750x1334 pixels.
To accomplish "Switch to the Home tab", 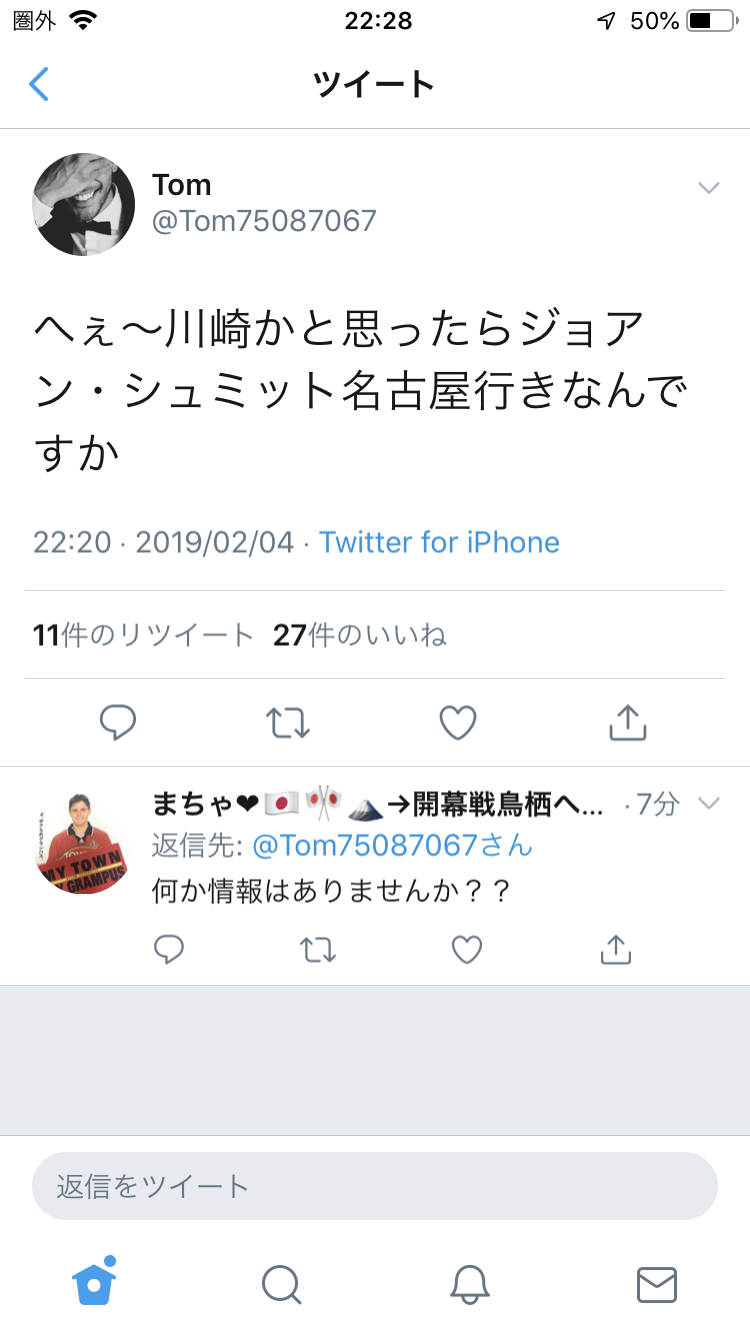I will [94, 1283].
